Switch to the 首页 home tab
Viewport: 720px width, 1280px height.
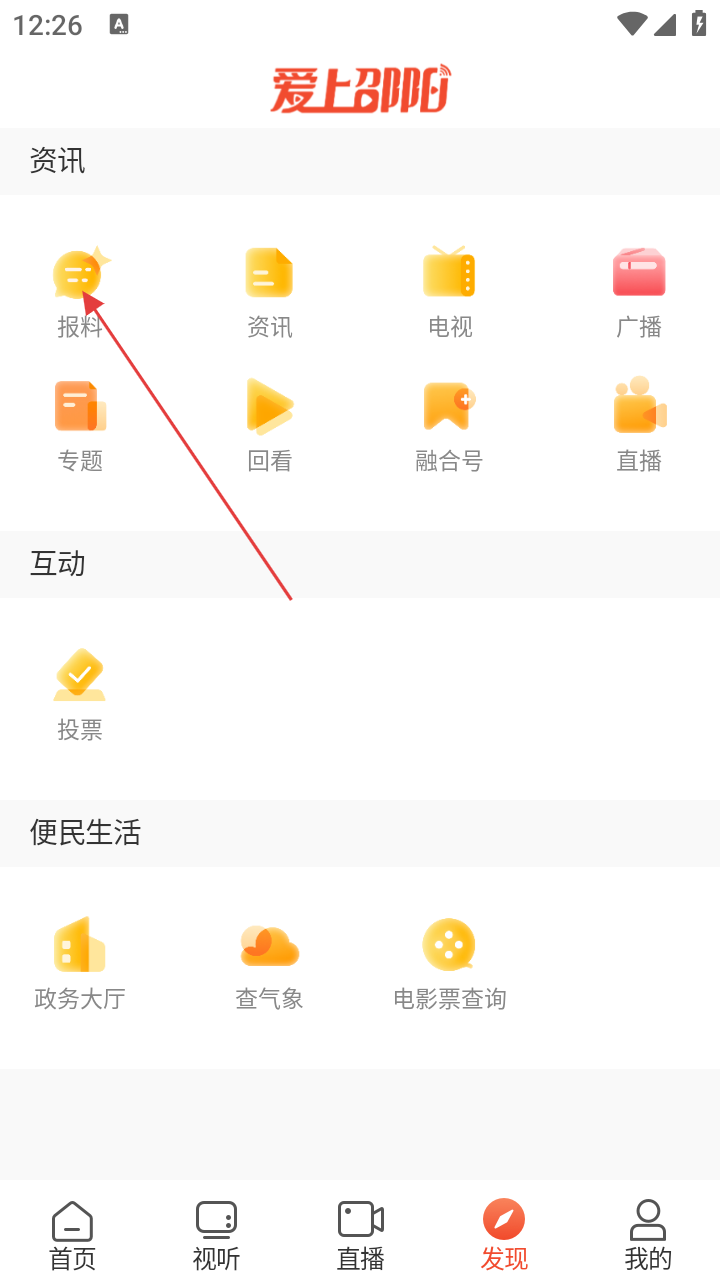(72, 1236)
